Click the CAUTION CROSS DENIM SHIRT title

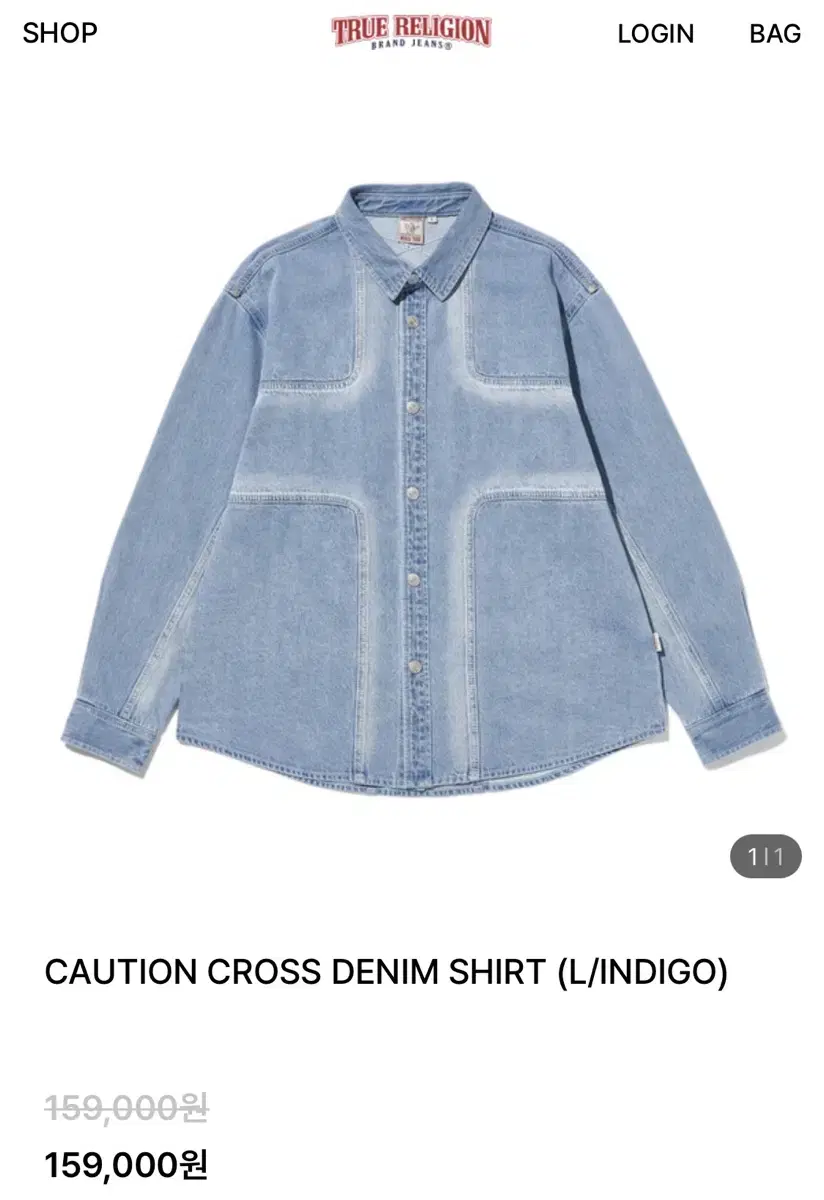(x=386, y=967)
